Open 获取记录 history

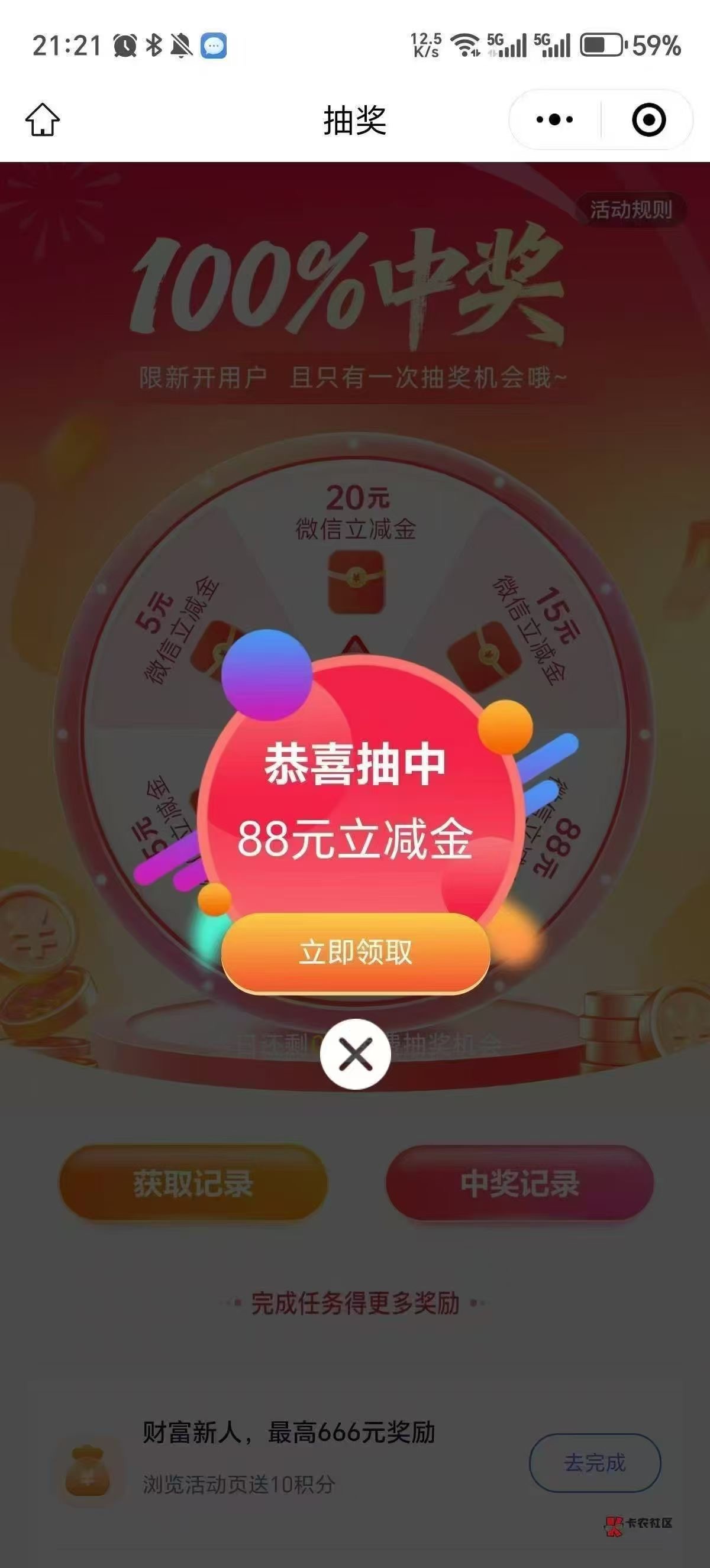pos(193,1183)
